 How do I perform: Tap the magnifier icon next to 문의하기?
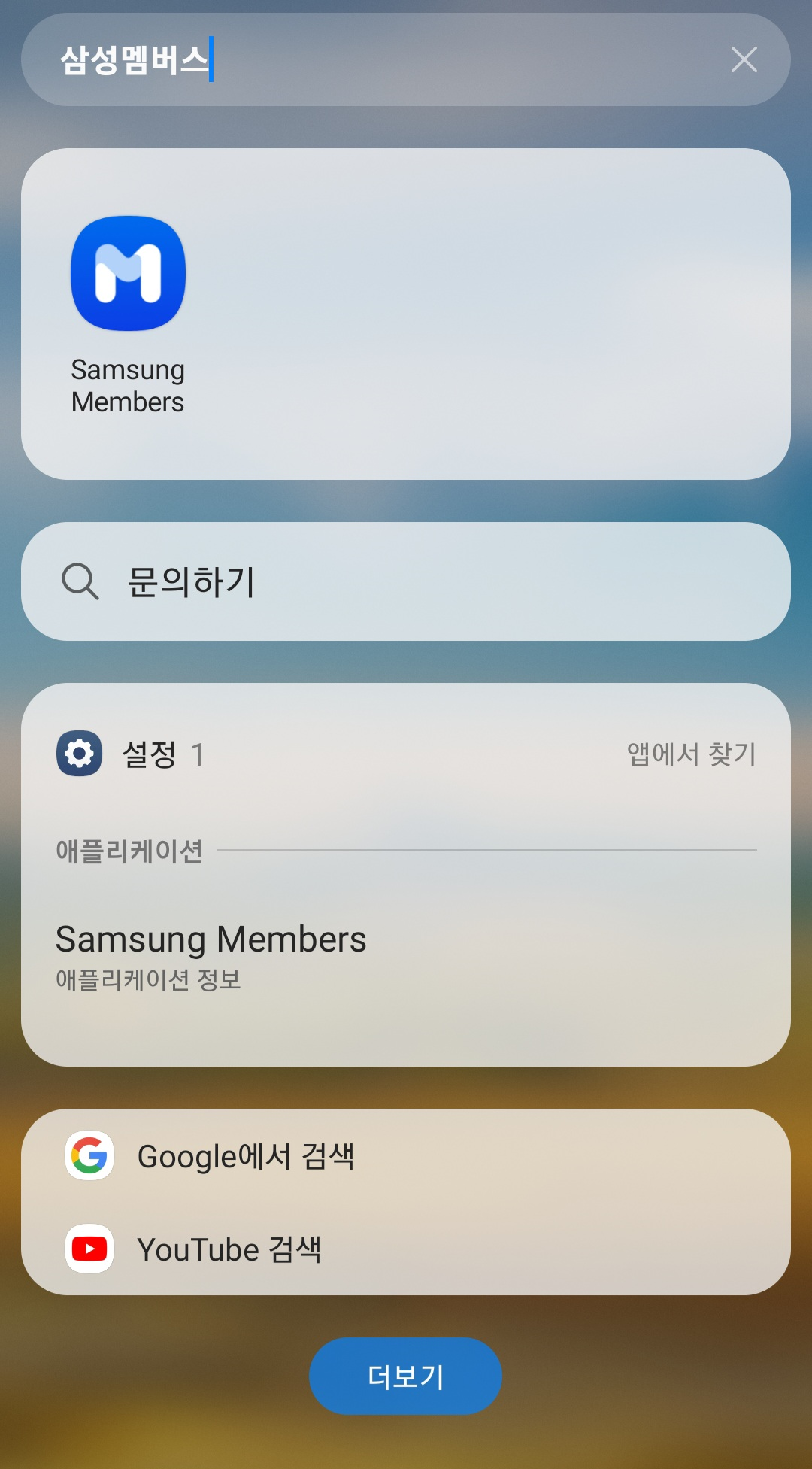[x=80, y=581]
